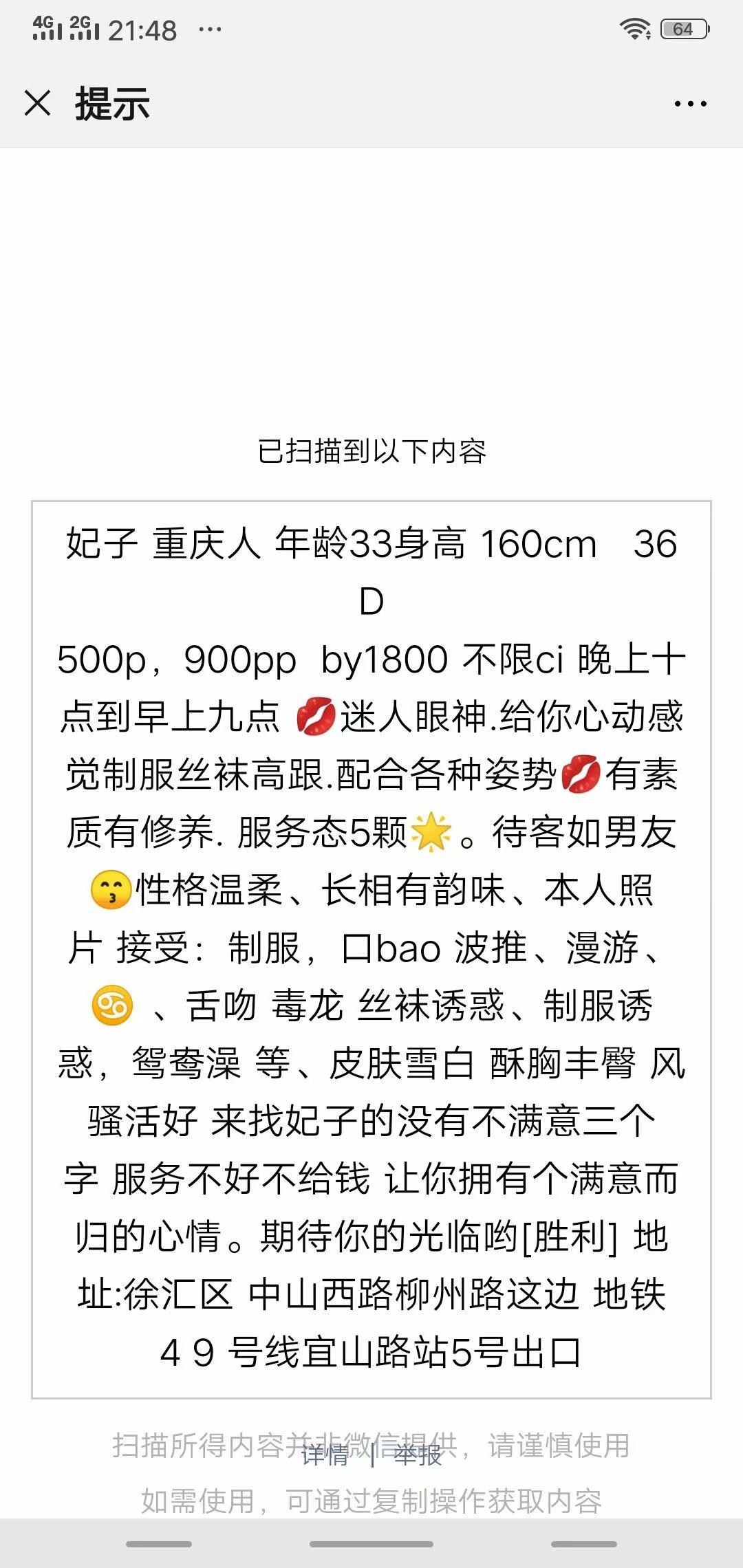Open the more options ellipsis menu

691,103
